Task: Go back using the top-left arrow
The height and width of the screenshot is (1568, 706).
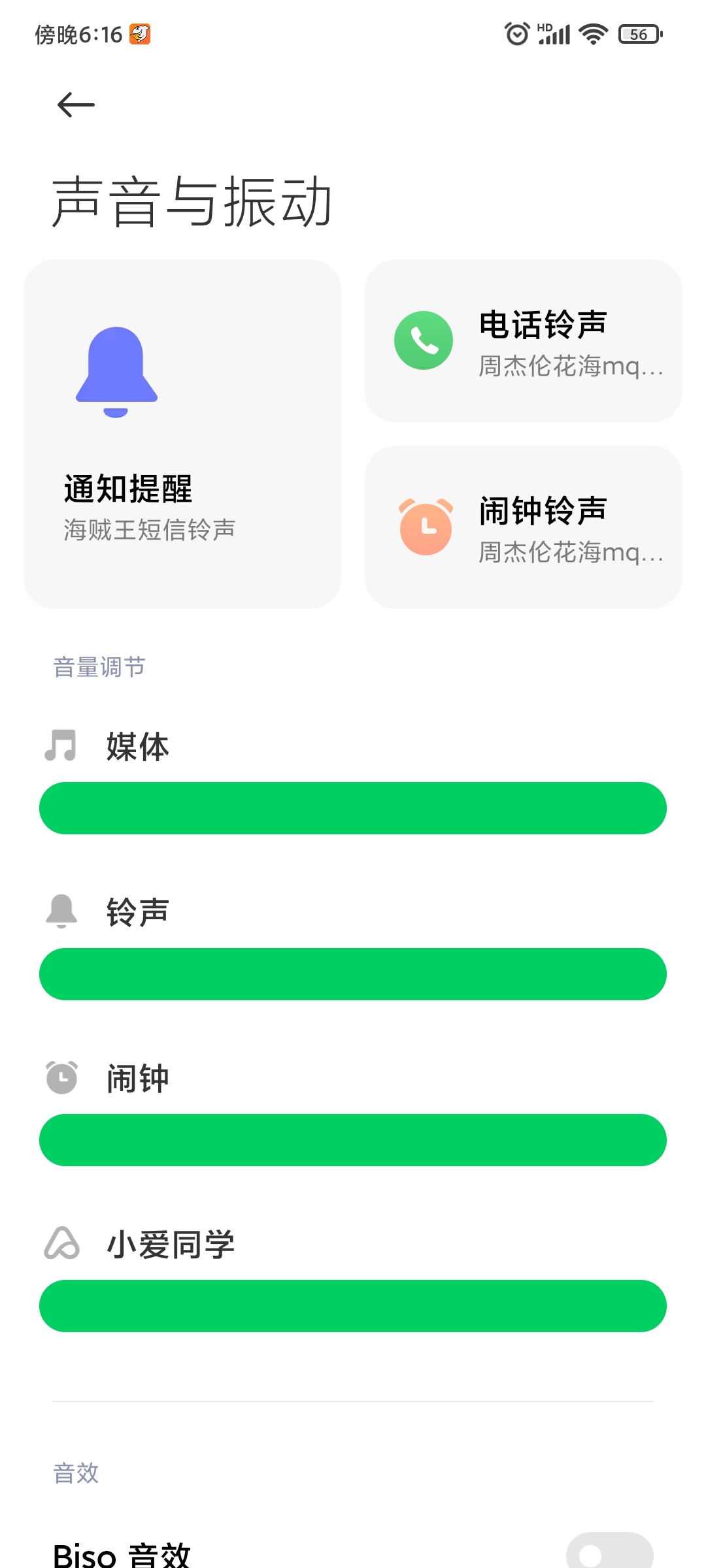Action: (x=76, y=105)
